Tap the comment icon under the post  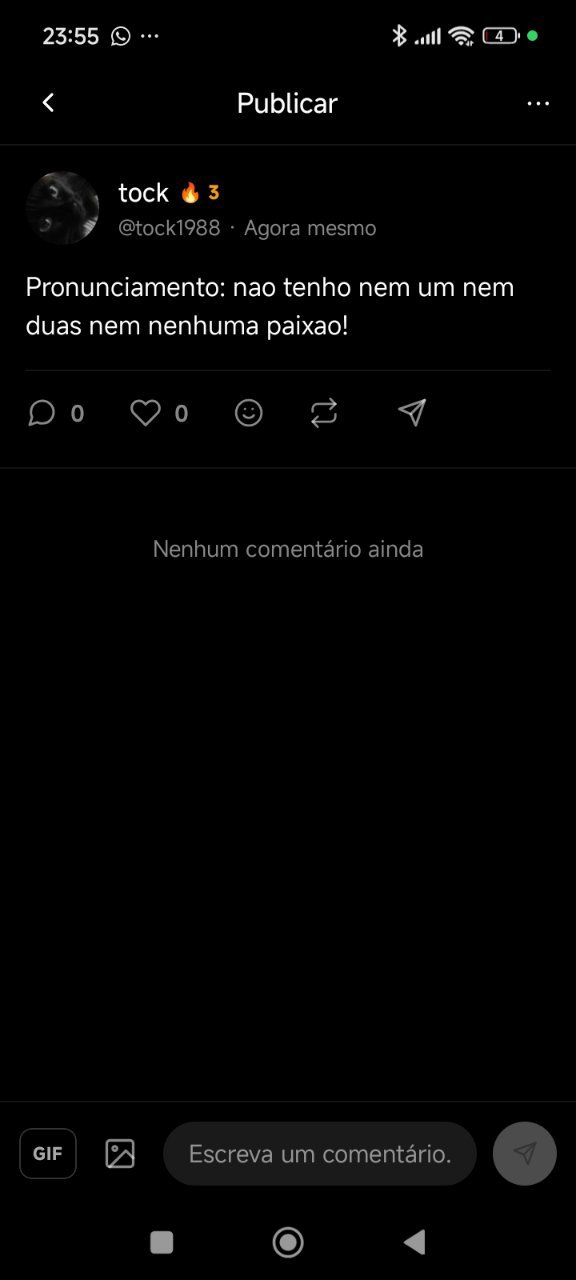coord(41,413)
